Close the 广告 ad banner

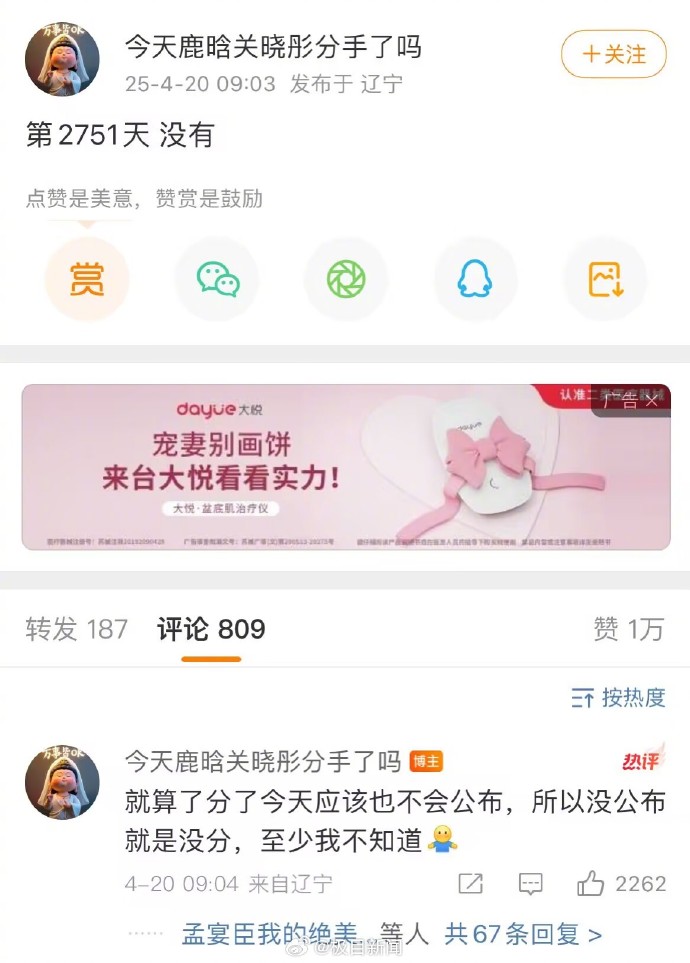(651, 402)
